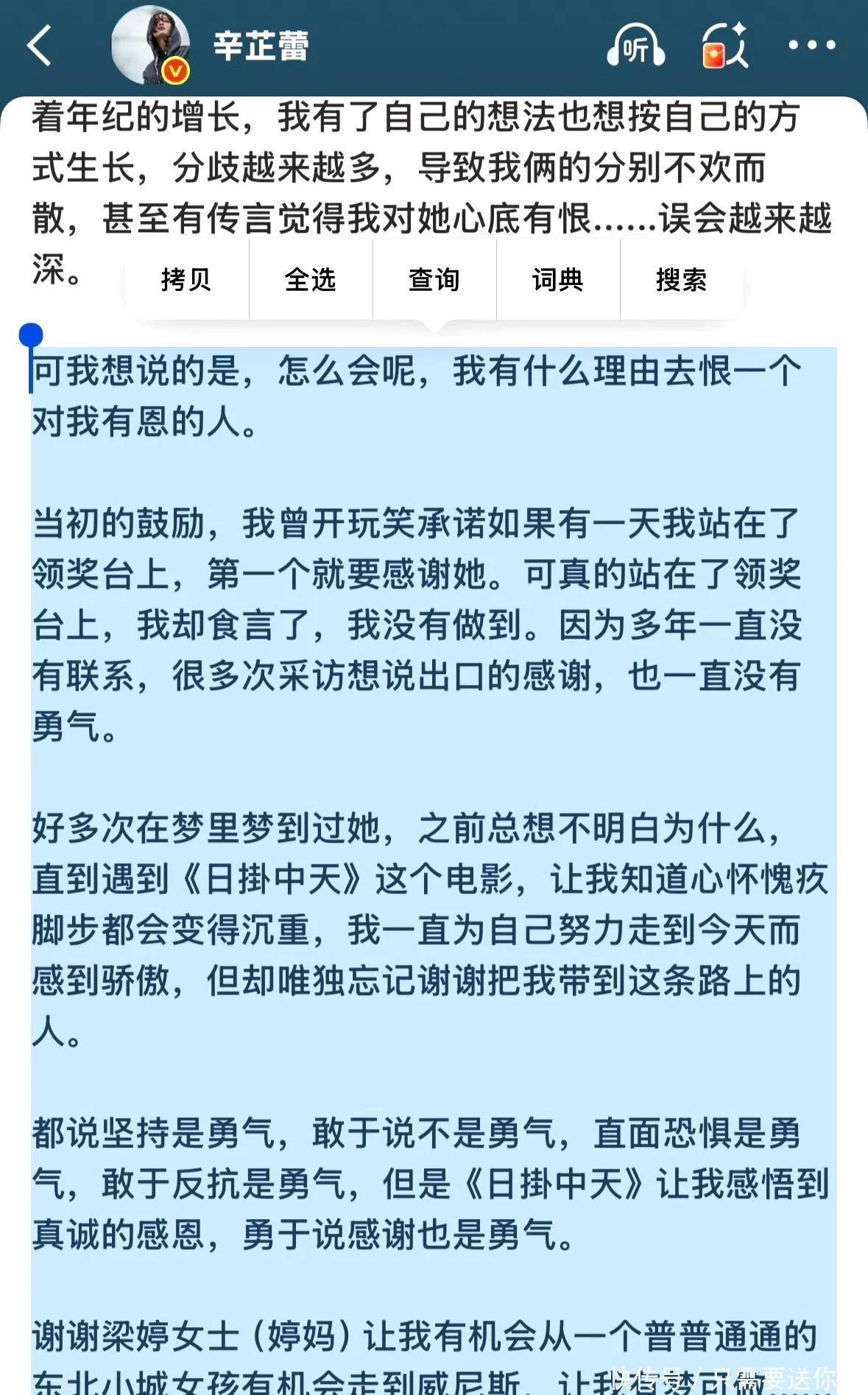Open 辛芷蕾's profile avatar
This screenshot has height=1395, width=868.
[150, 46]
